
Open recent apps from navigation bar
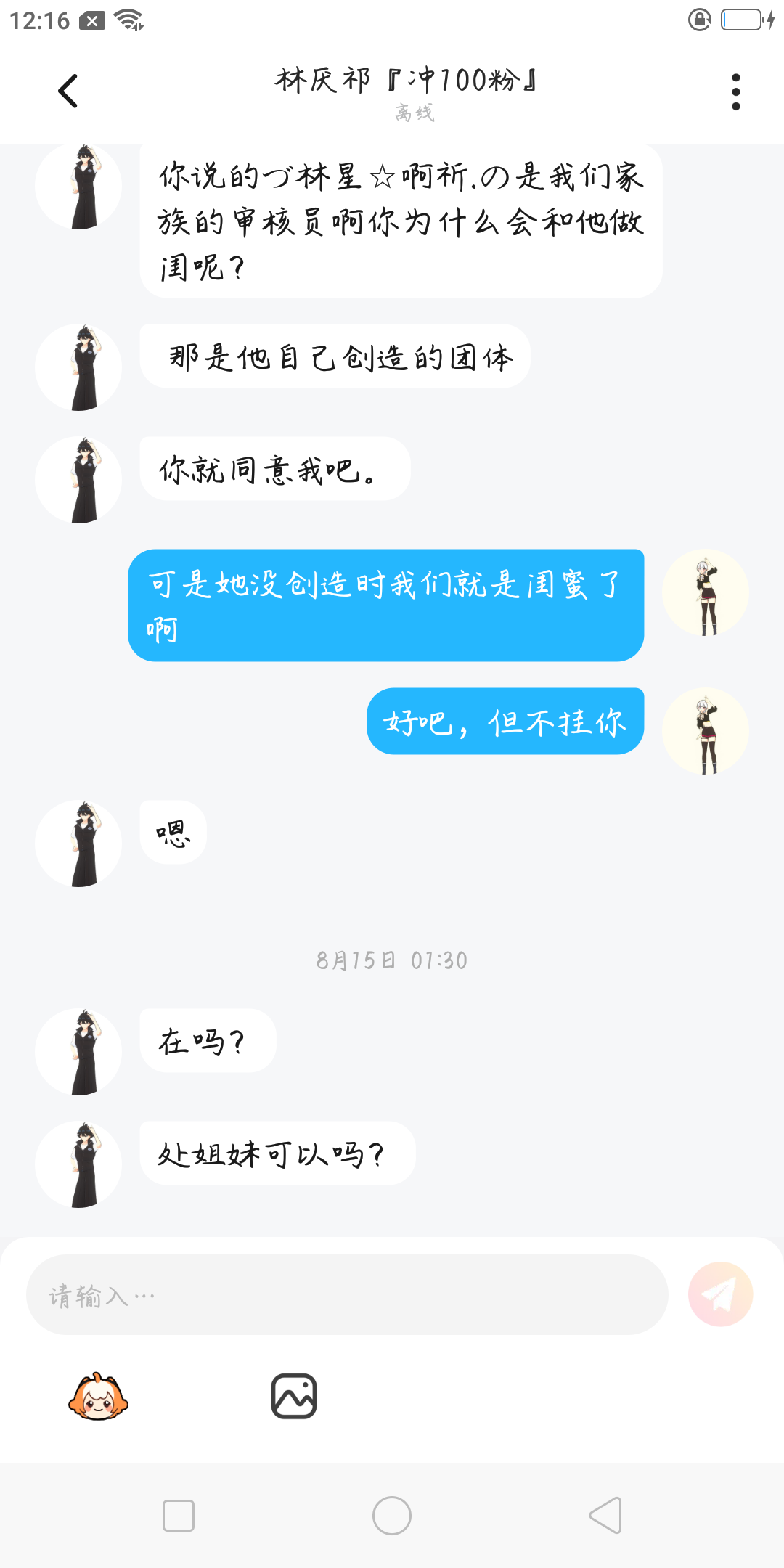coord(179,1516)
